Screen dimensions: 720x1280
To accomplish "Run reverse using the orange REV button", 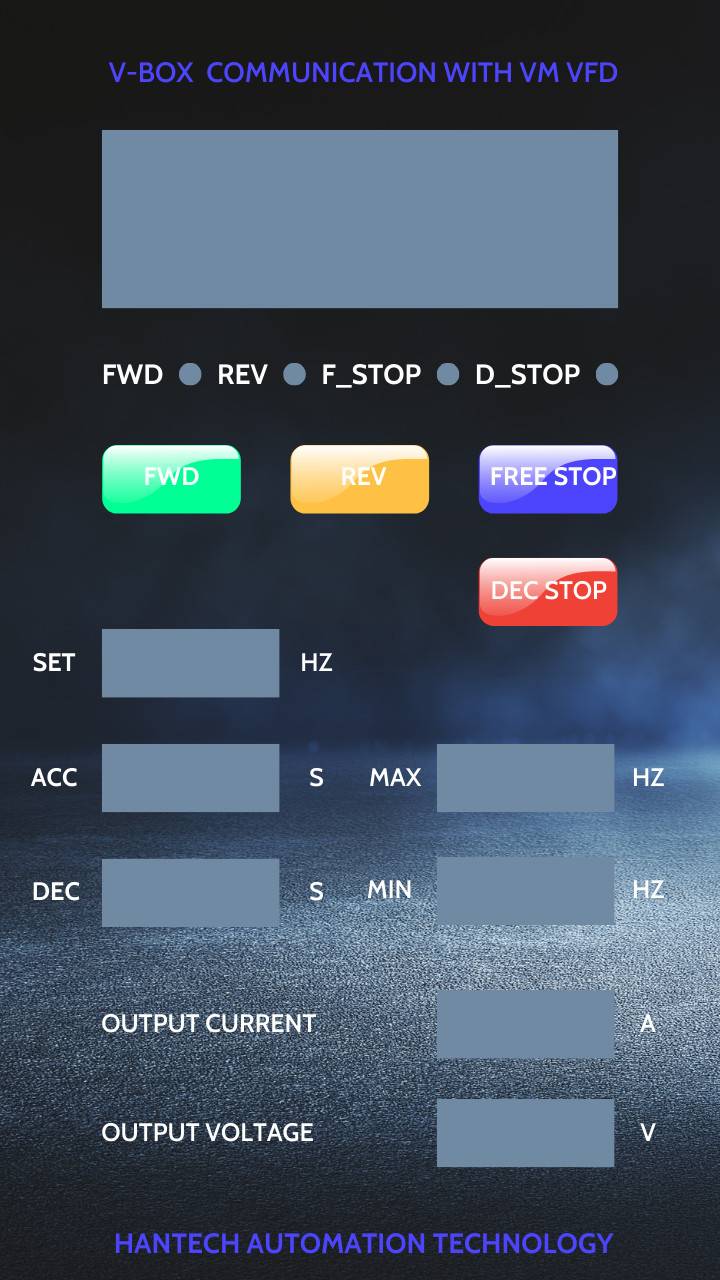I will point(359,479).
